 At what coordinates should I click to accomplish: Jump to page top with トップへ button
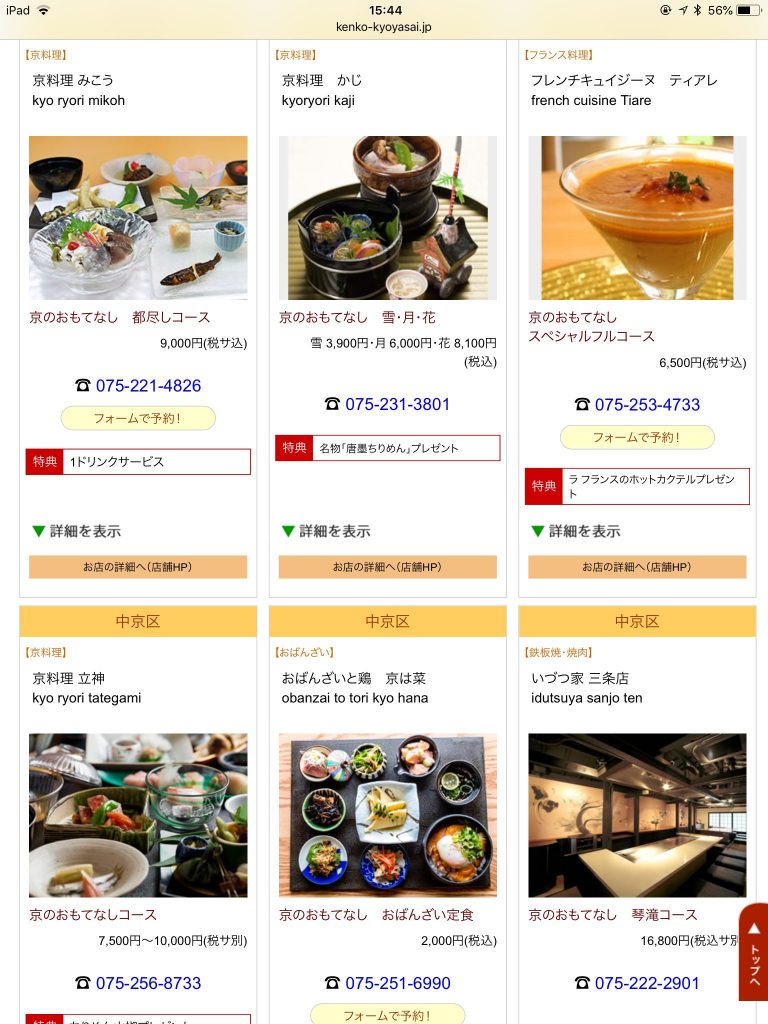point(754,952)
